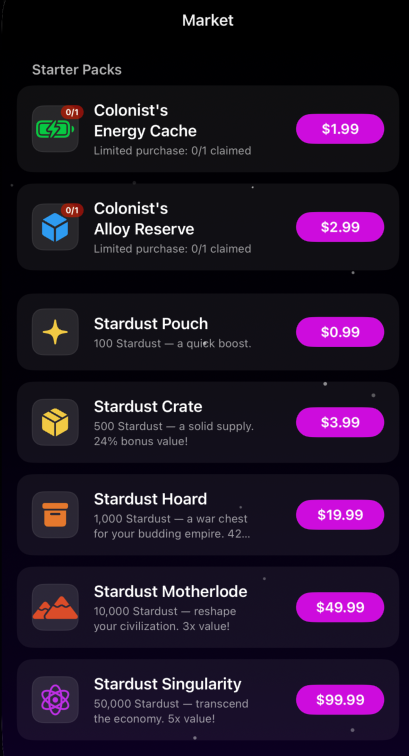This screenshot has width=409, height=756.
Task: Purchase Colonist's Alloy Reserve for $2.99
Action: tap(340, 227)
